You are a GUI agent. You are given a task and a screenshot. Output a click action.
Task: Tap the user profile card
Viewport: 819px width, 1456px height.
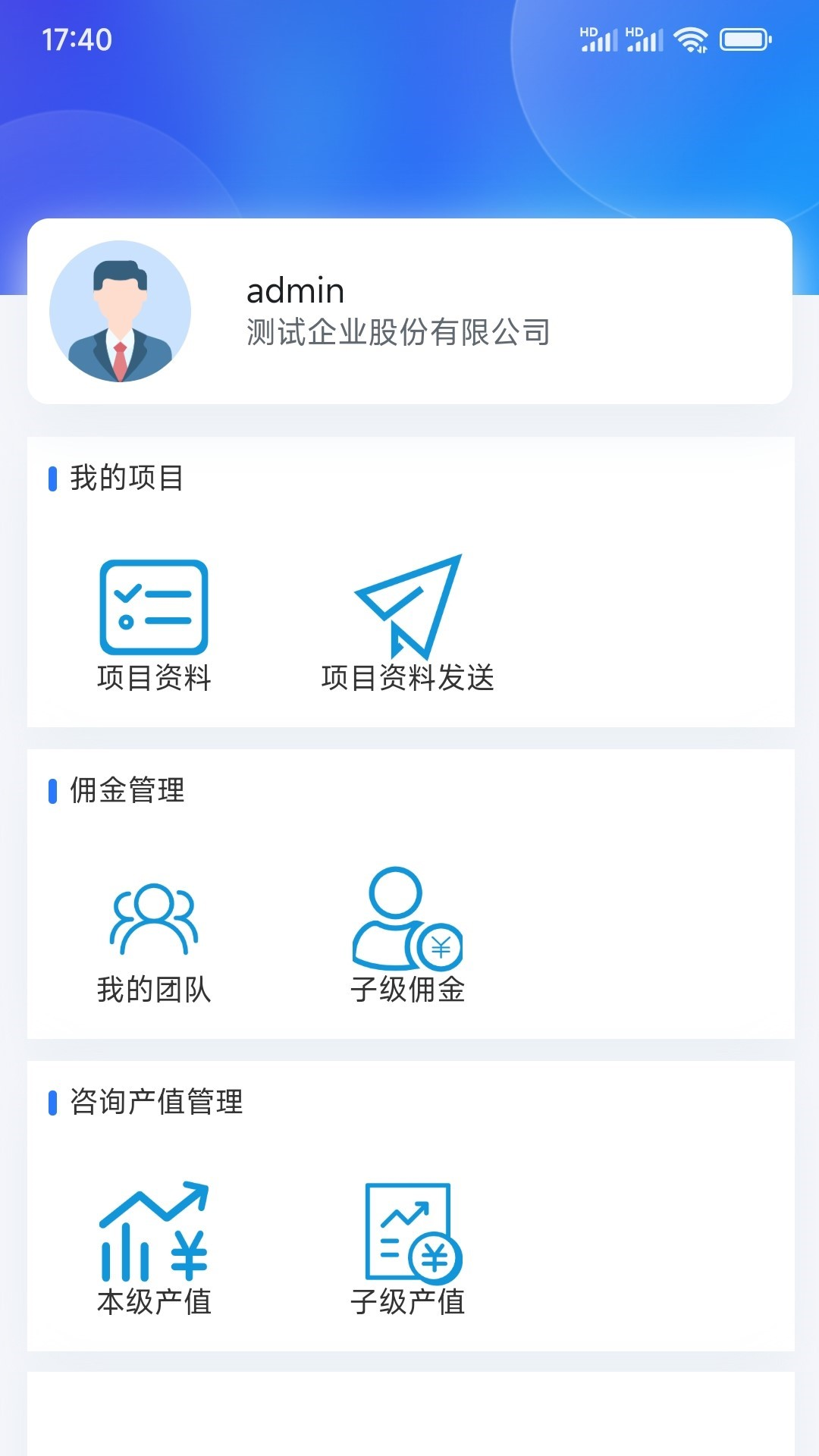(x=409, y=309)
